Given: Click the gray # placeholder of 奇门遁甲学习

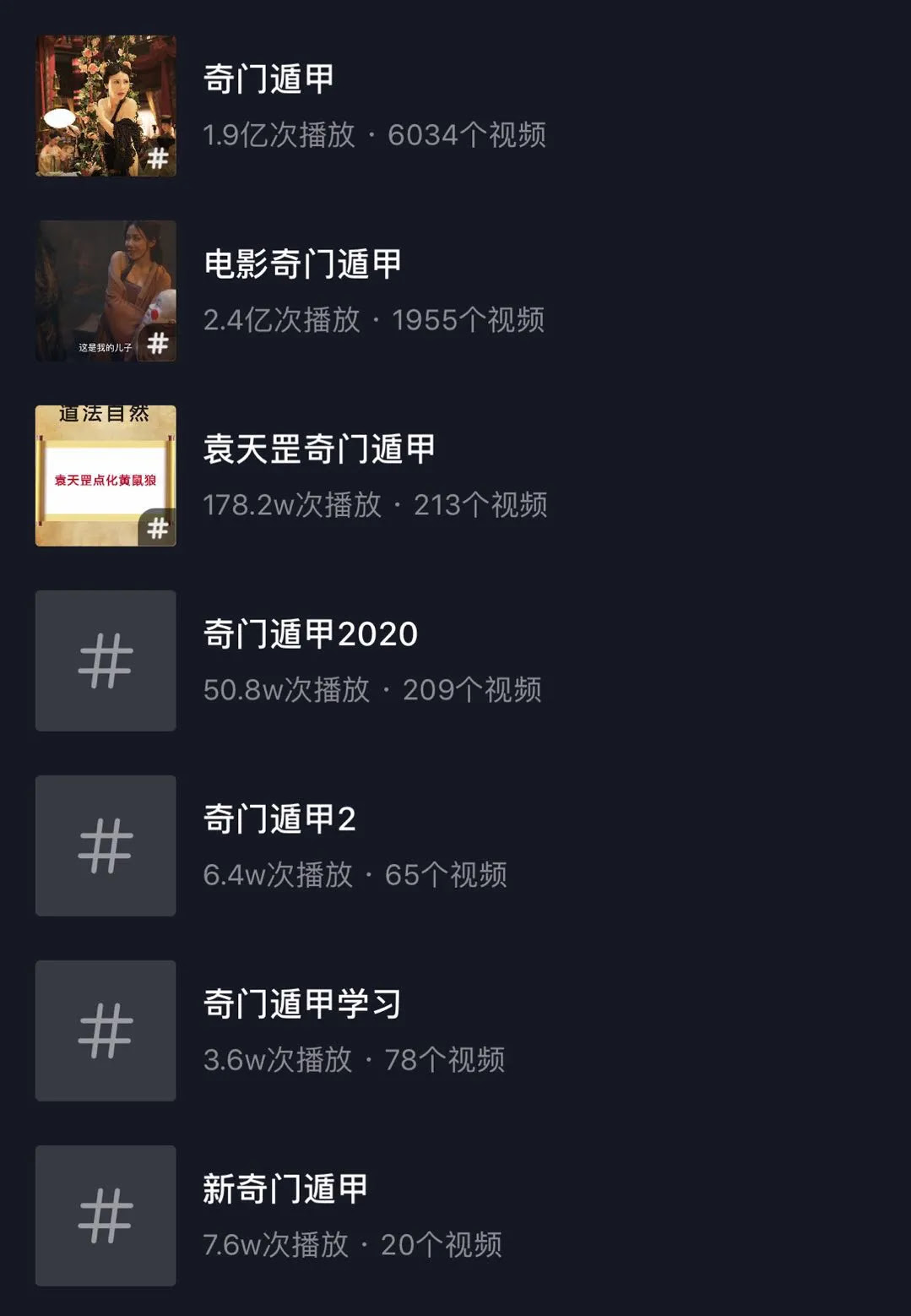Looking at the screenshot, I should point(105,1031).
